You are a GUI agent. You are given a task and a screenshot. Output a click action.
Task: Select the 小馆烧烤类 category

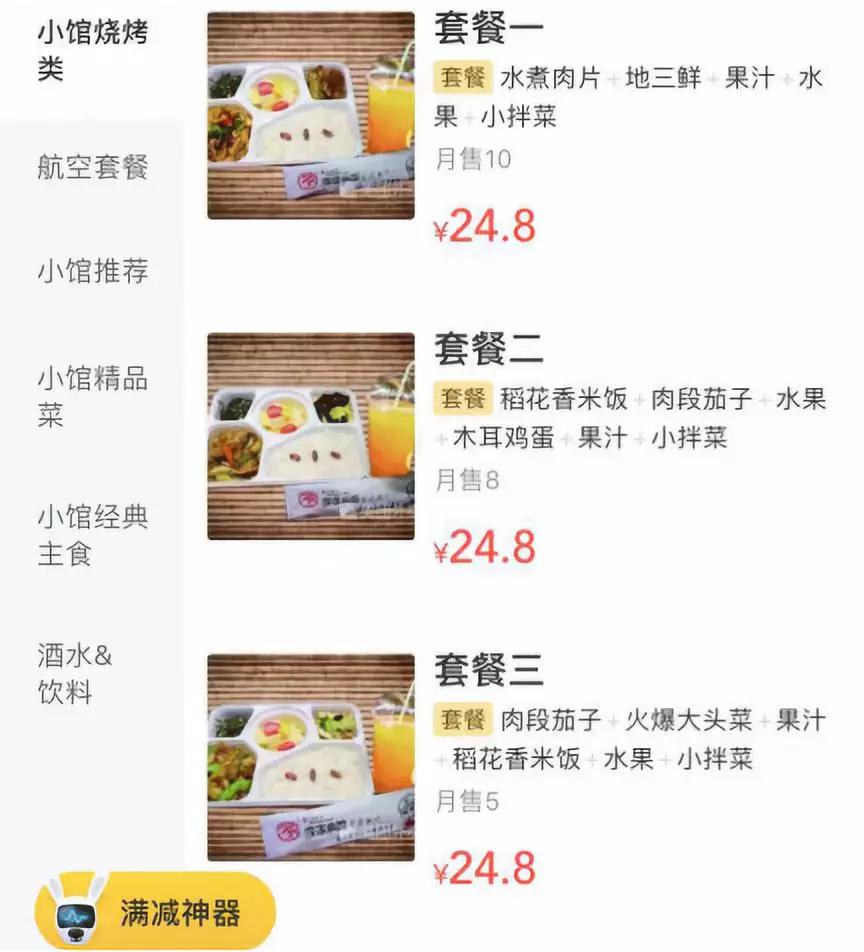click(x=92, y=52)
